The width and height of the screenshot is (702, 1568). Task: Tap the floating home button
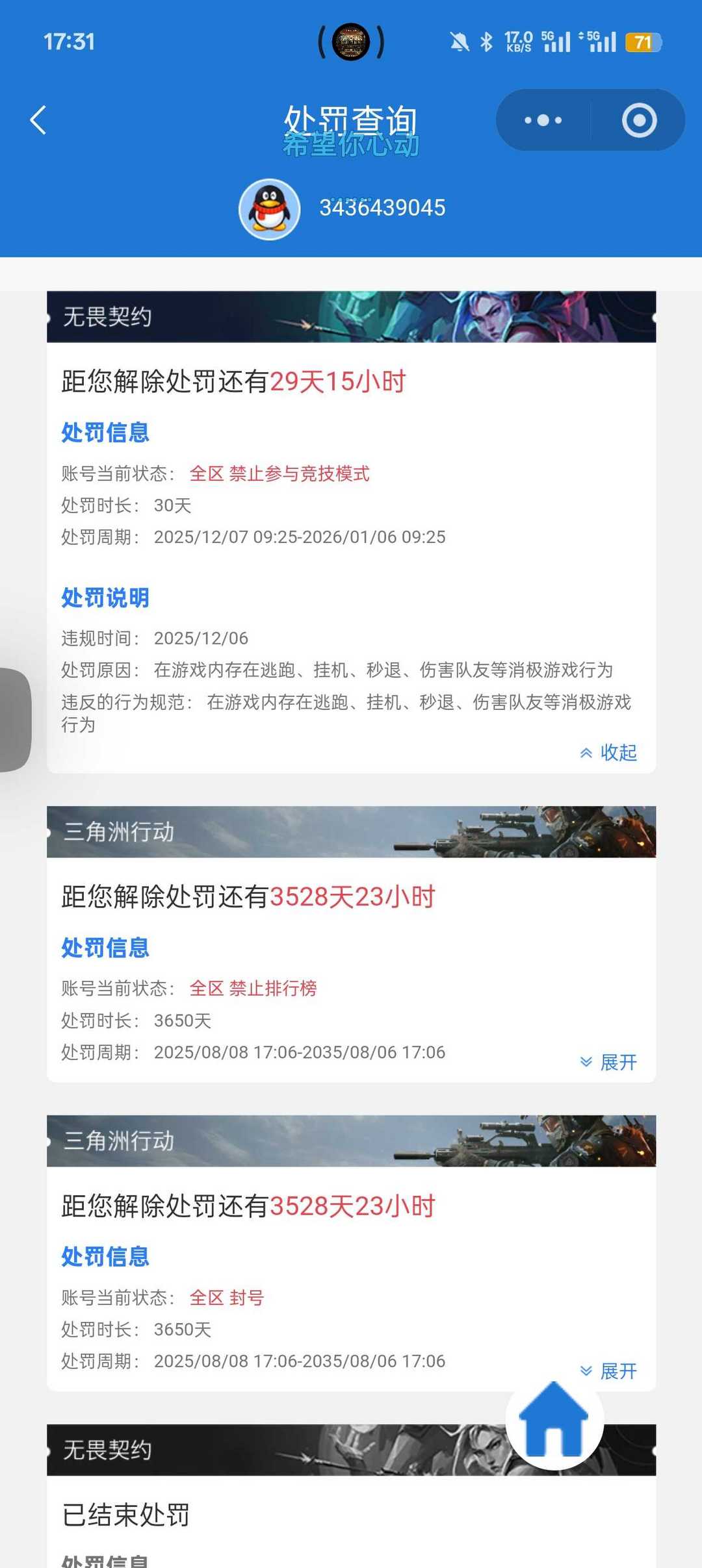click(x=554, y=1421)
